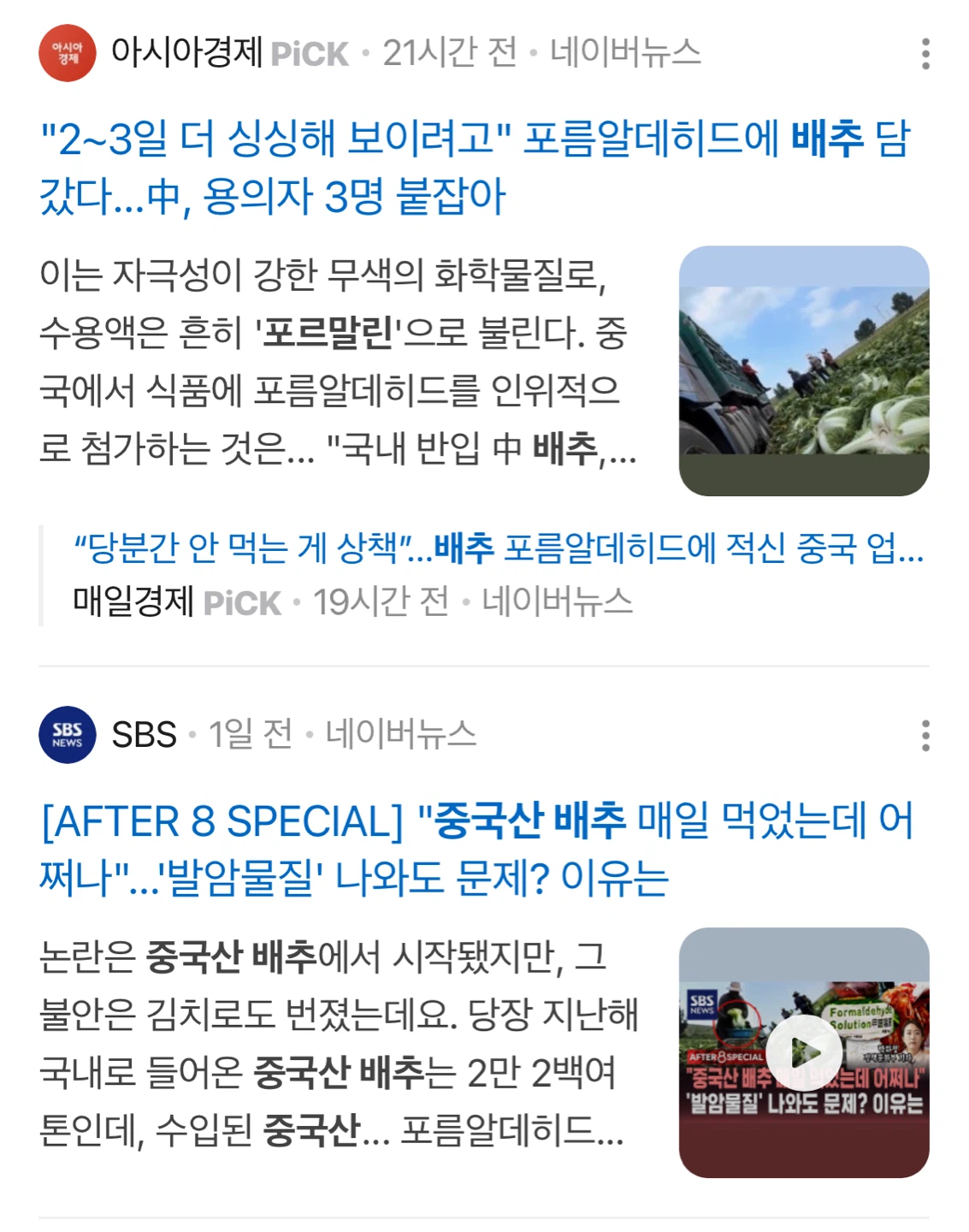The height and width of the screenshot is (1232, 969).
Task: Open SBS AFTER 8 SPECIAL headline
Action: click(x=476, y=849)
